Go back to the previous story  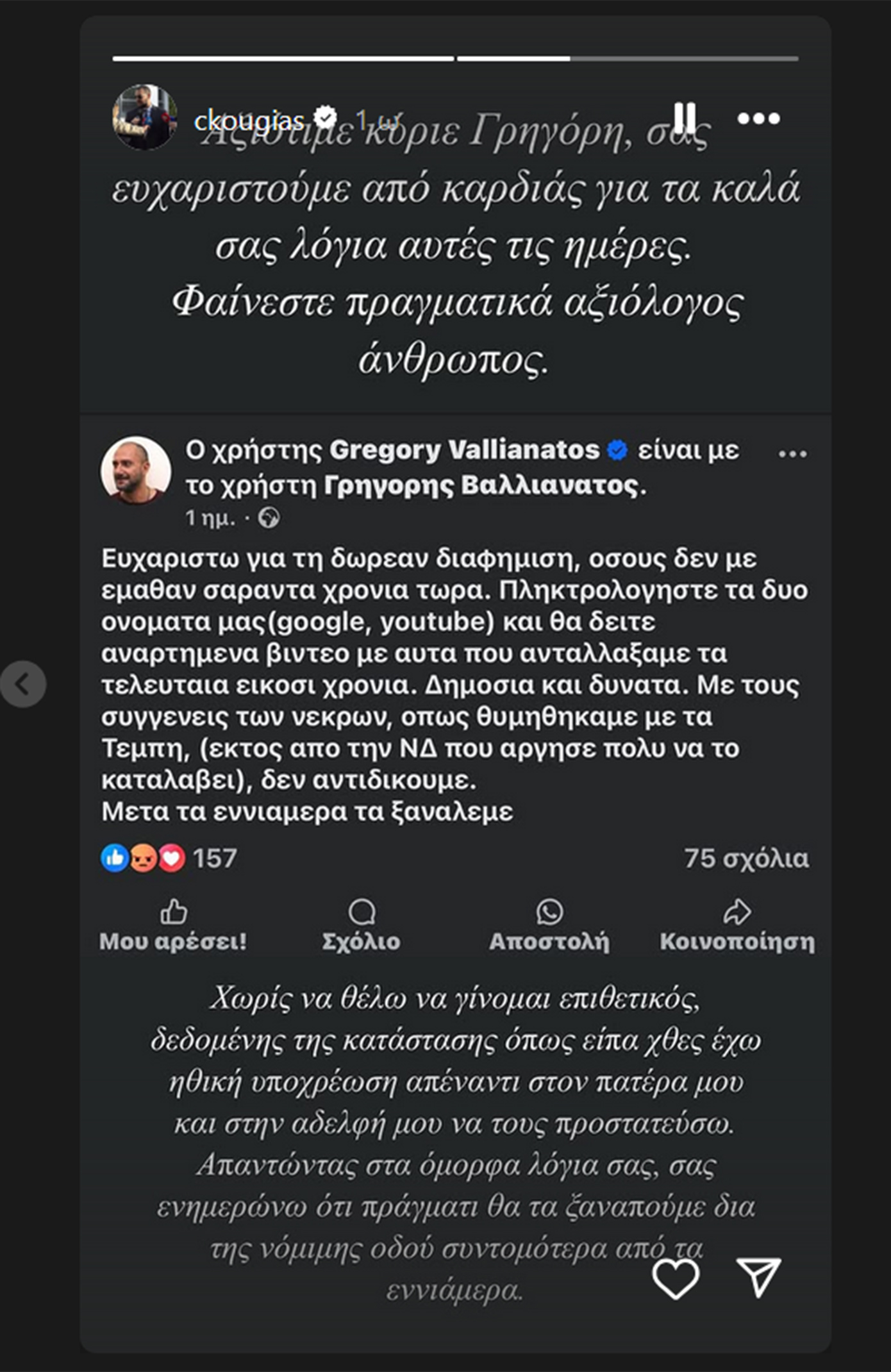(23, 684)
